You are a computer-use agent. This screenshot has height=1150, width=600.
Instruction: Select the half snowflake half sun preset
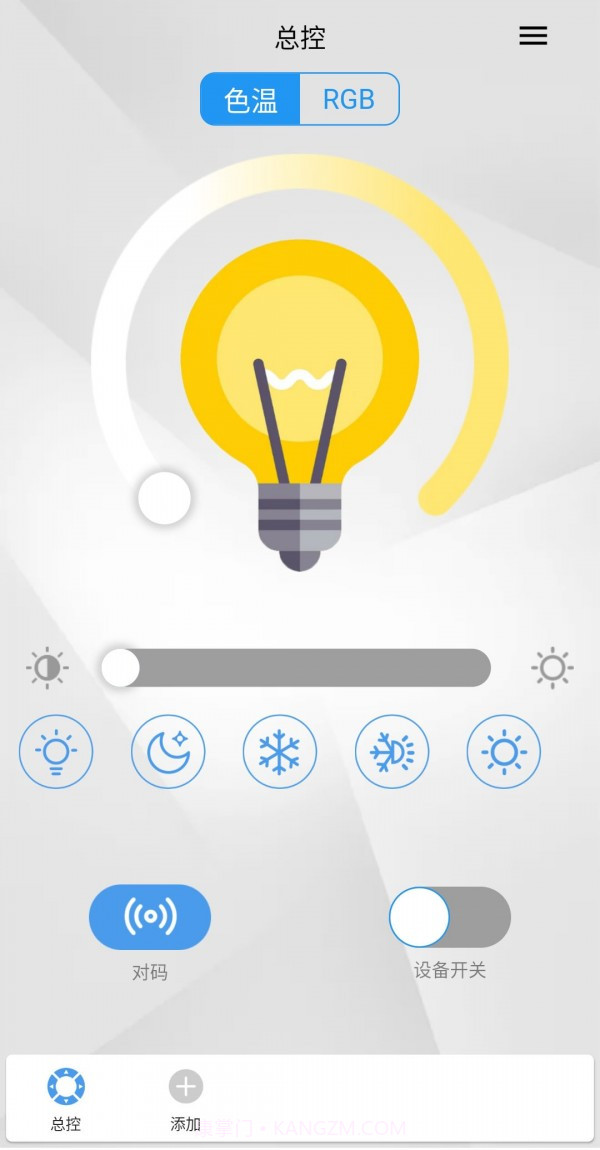coord(392,751)
